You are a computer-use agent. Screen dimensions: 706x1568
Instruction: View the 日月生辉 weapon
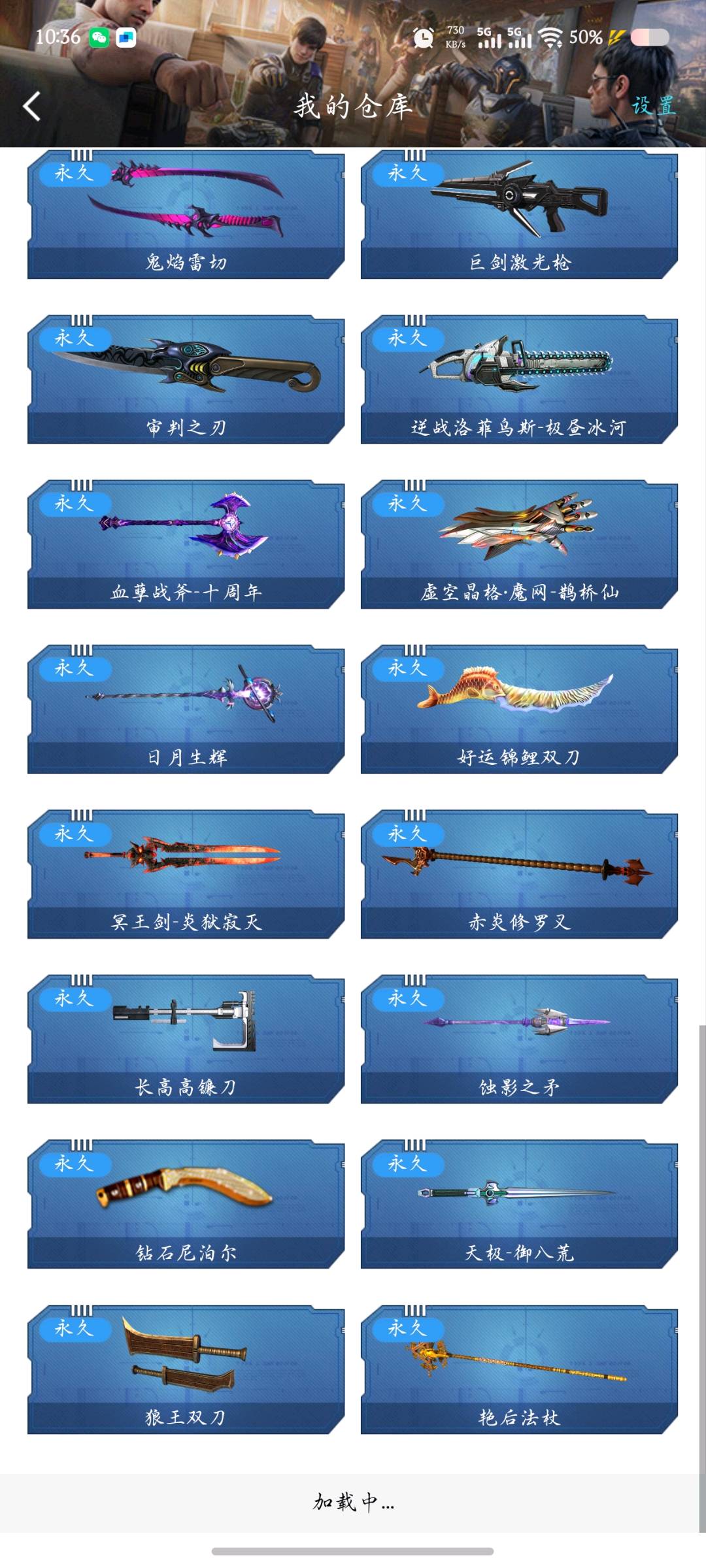click(186, 710)
